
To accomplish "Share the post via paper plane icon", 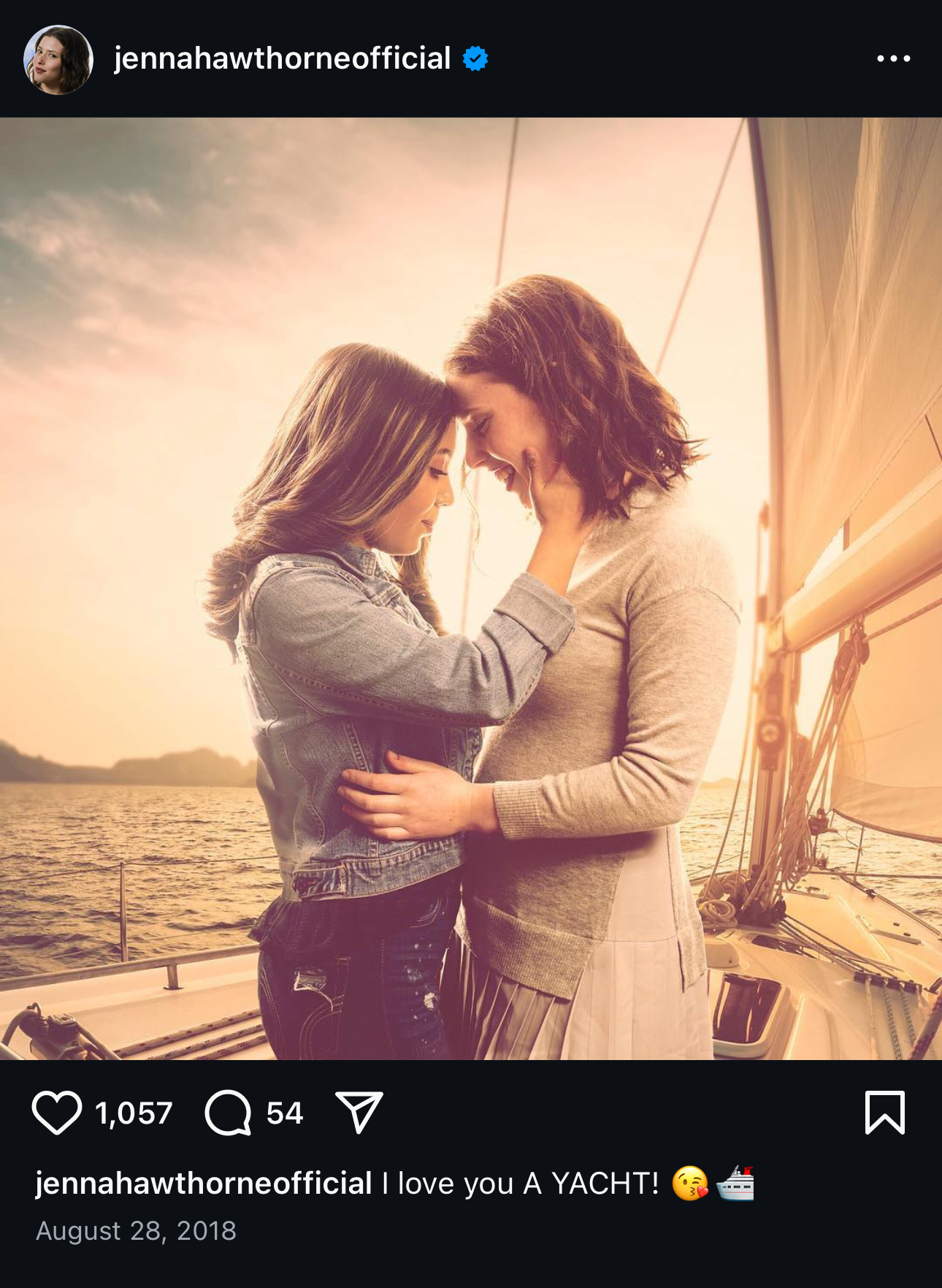I will point(359,1112).
